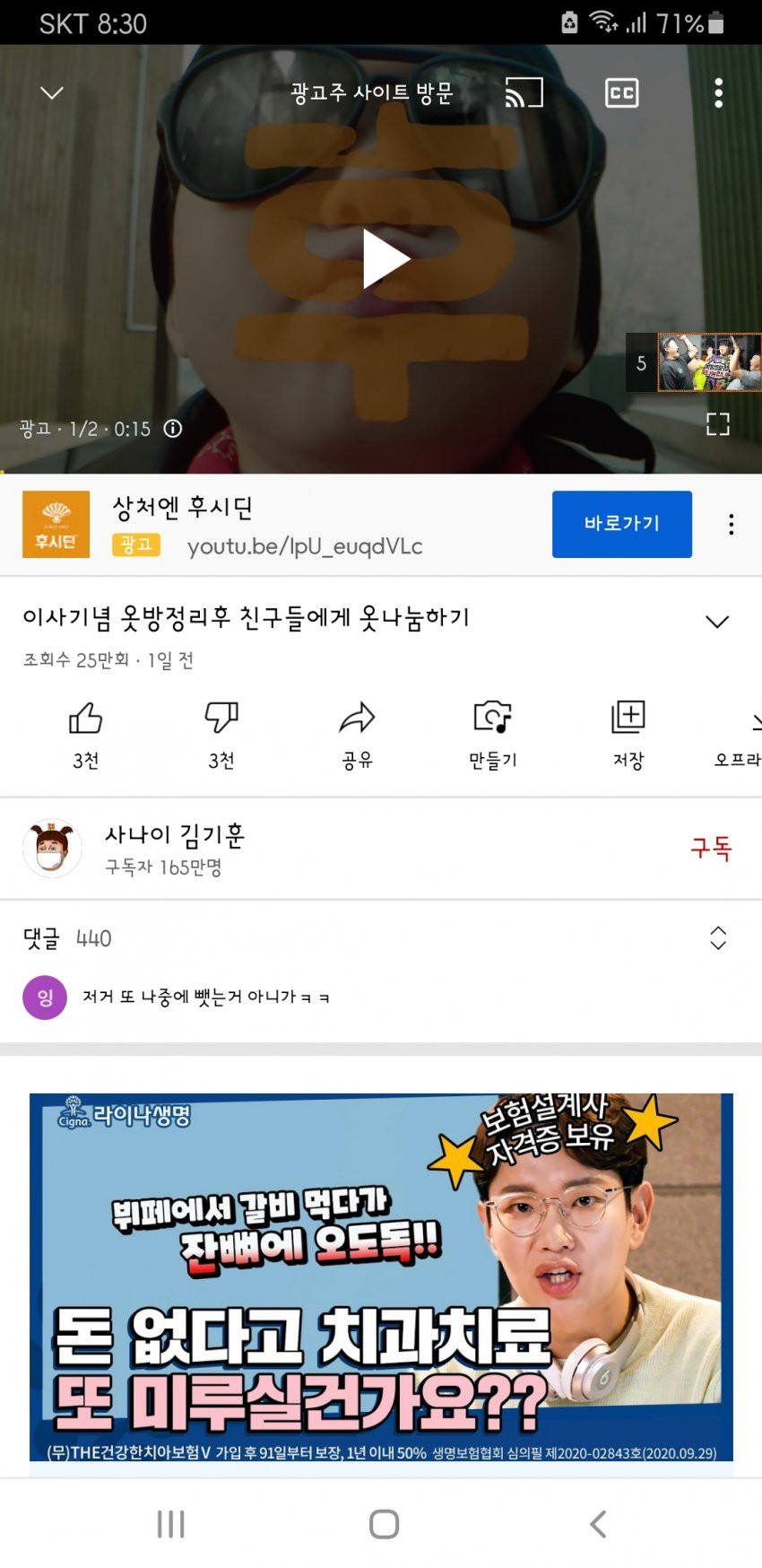Enter fullscreen mode

point(717,424)
